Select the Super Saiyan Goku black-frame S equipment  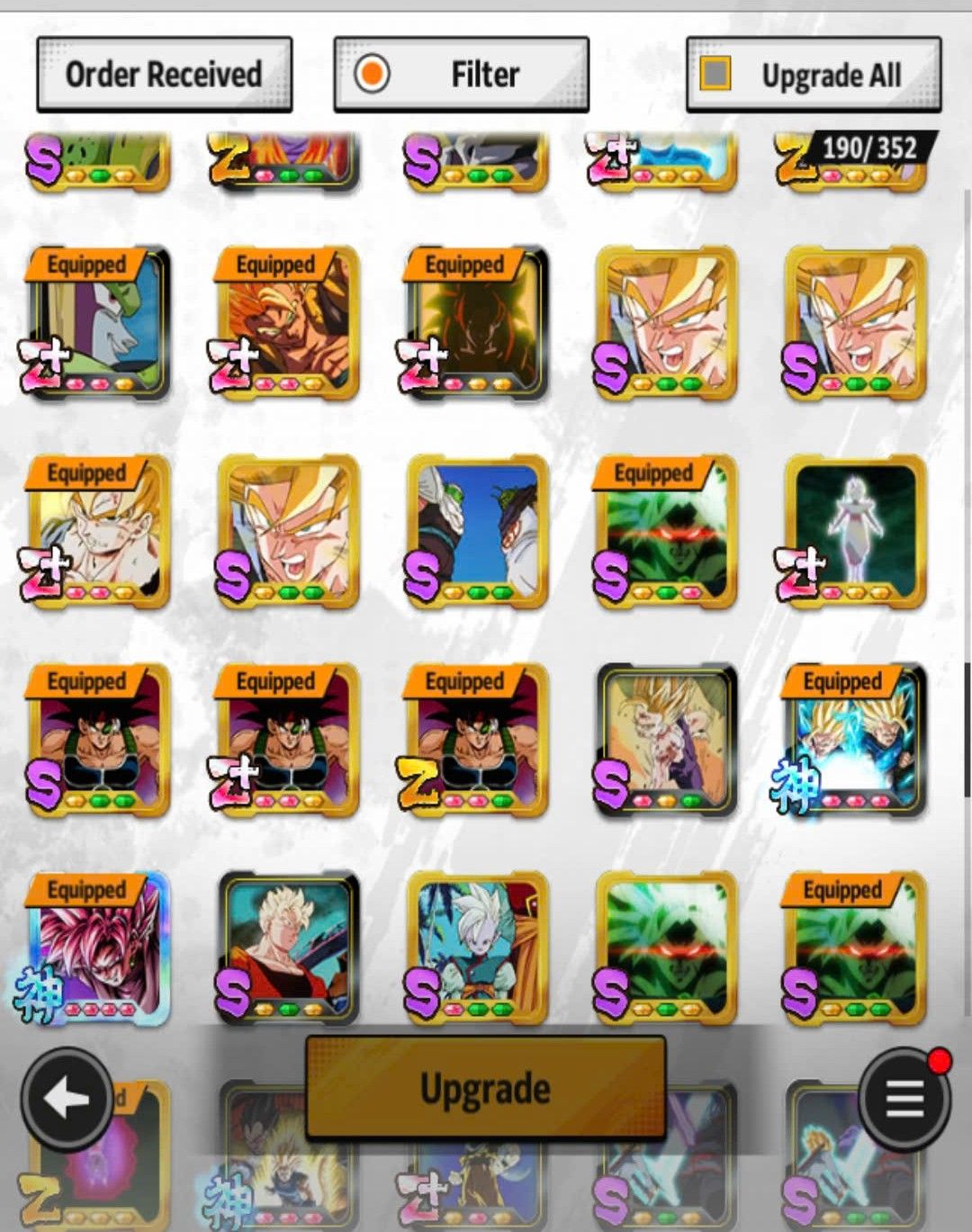pos(287,949)
